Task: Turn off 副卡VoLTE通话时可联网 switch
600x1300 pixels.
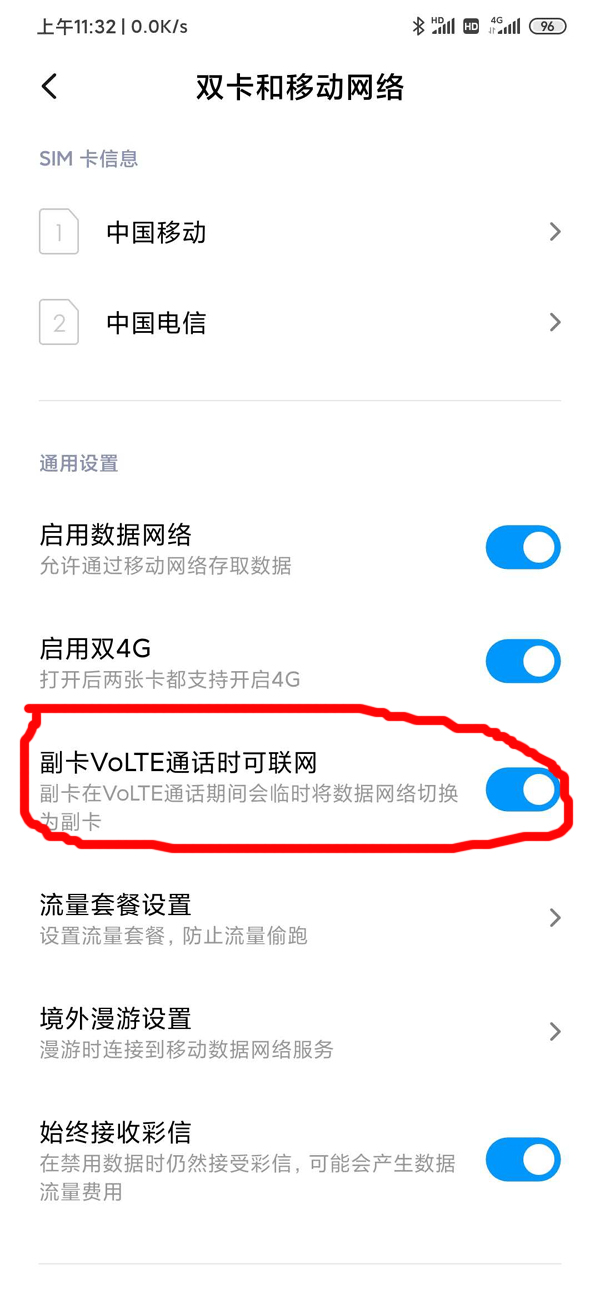Action: point(523,790)
